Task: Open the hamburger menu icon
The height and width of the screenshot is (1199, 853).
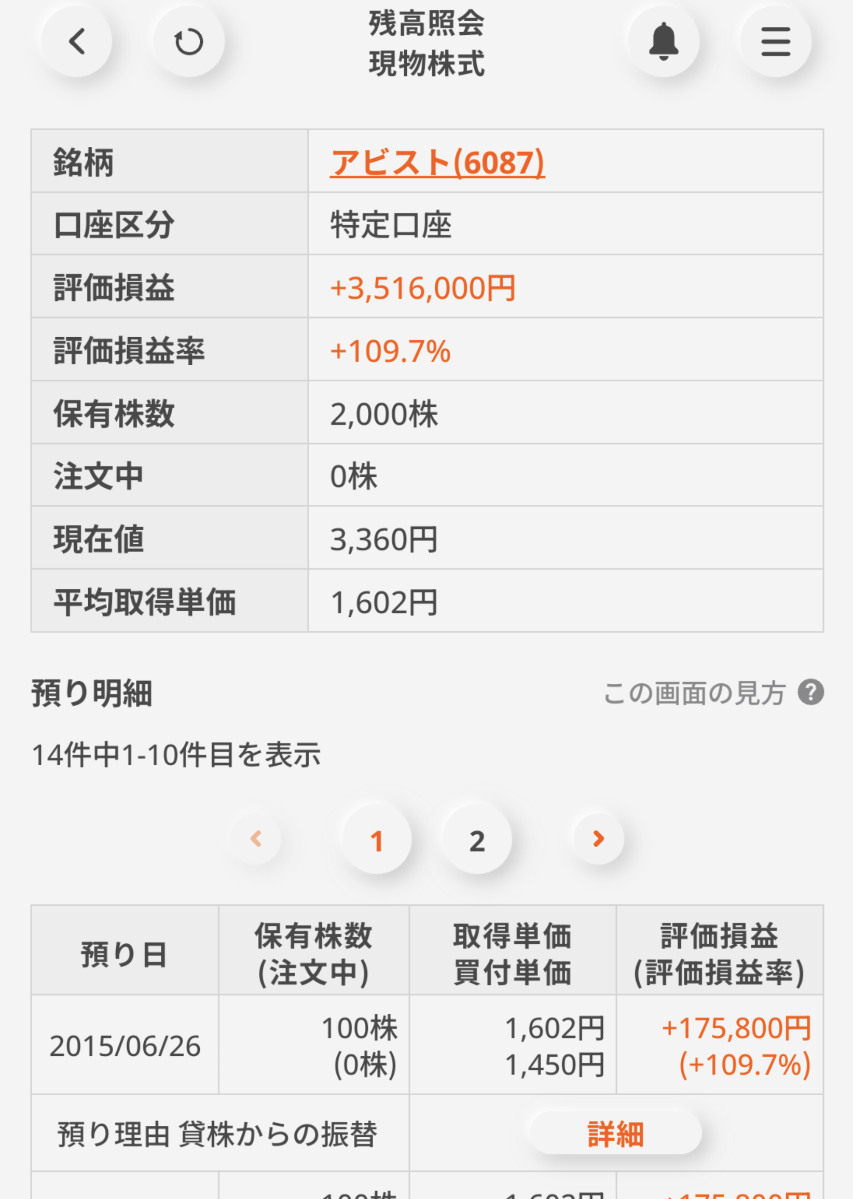Action: (x=775, y=42)
